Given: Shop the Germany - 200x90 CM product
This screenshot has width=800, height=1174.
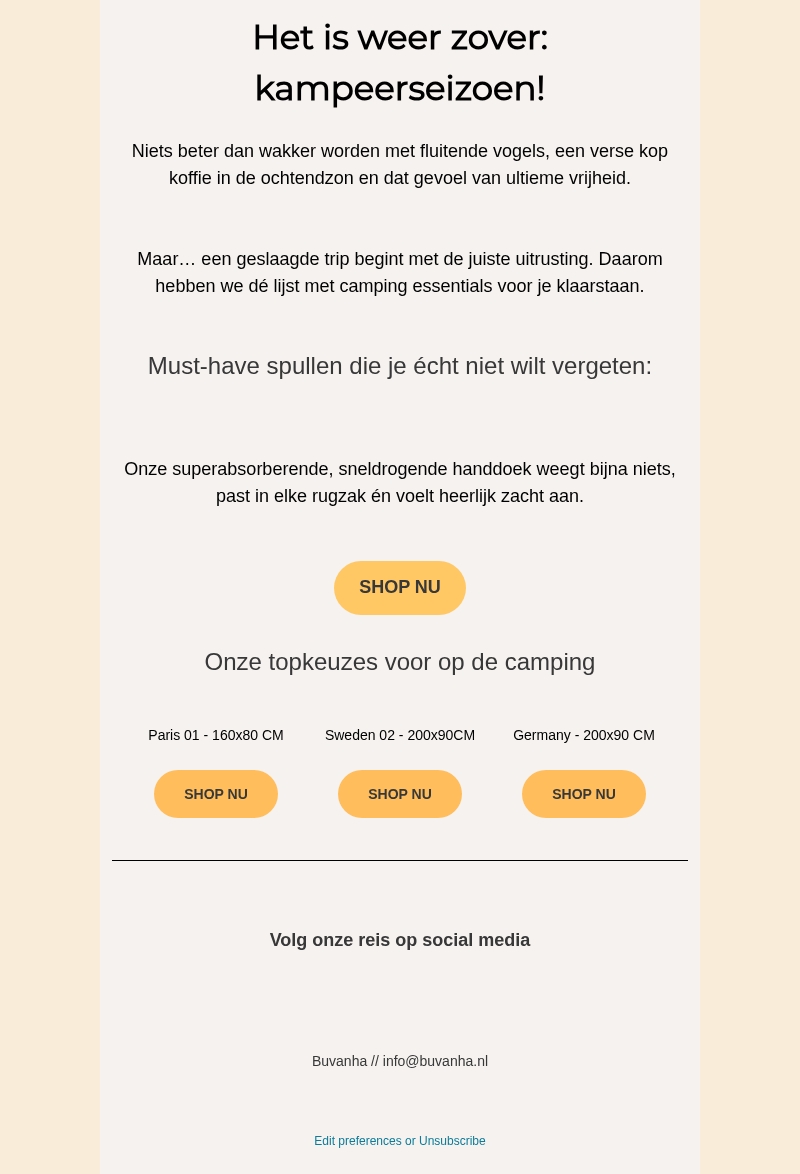Looking at the screenshot, I should click(584, 794).
